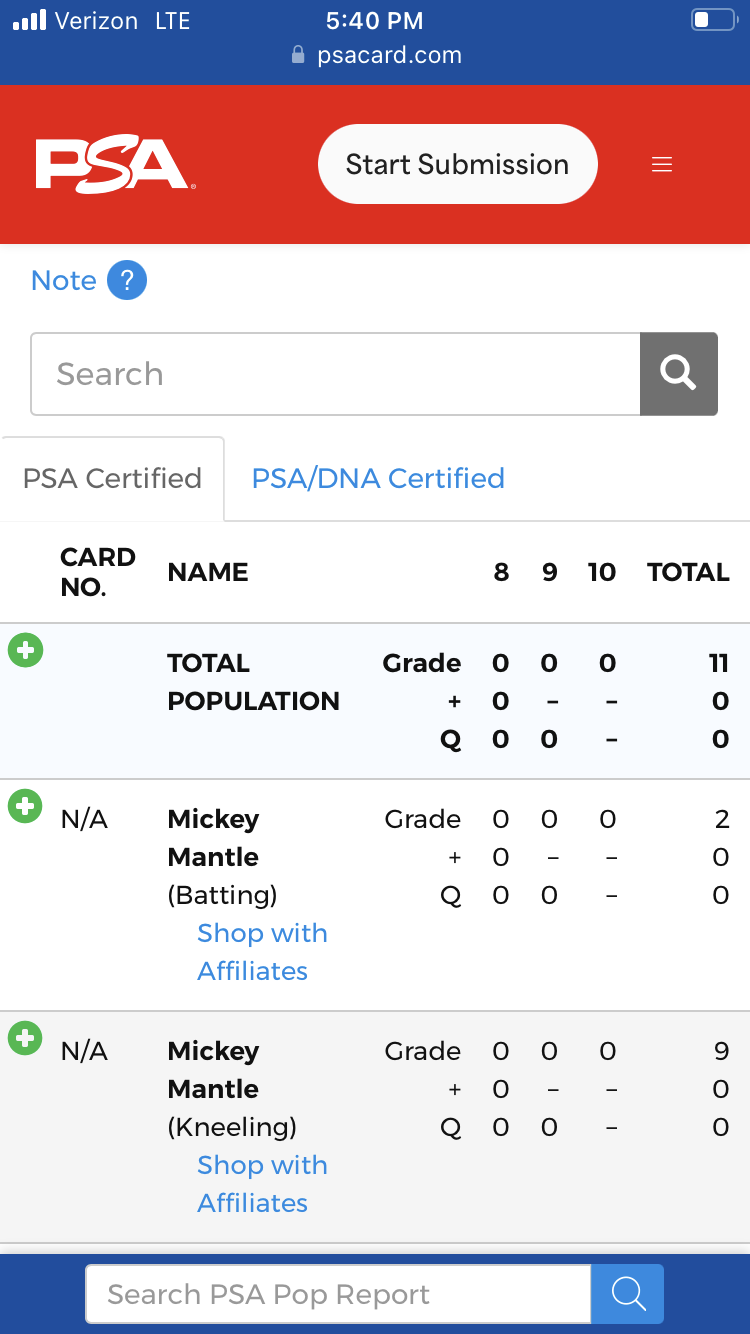This screenshot has height=1334, width=750.
Task: Expand the Mickey Mantle (Batting) row
Action: (x=25, y=806)
